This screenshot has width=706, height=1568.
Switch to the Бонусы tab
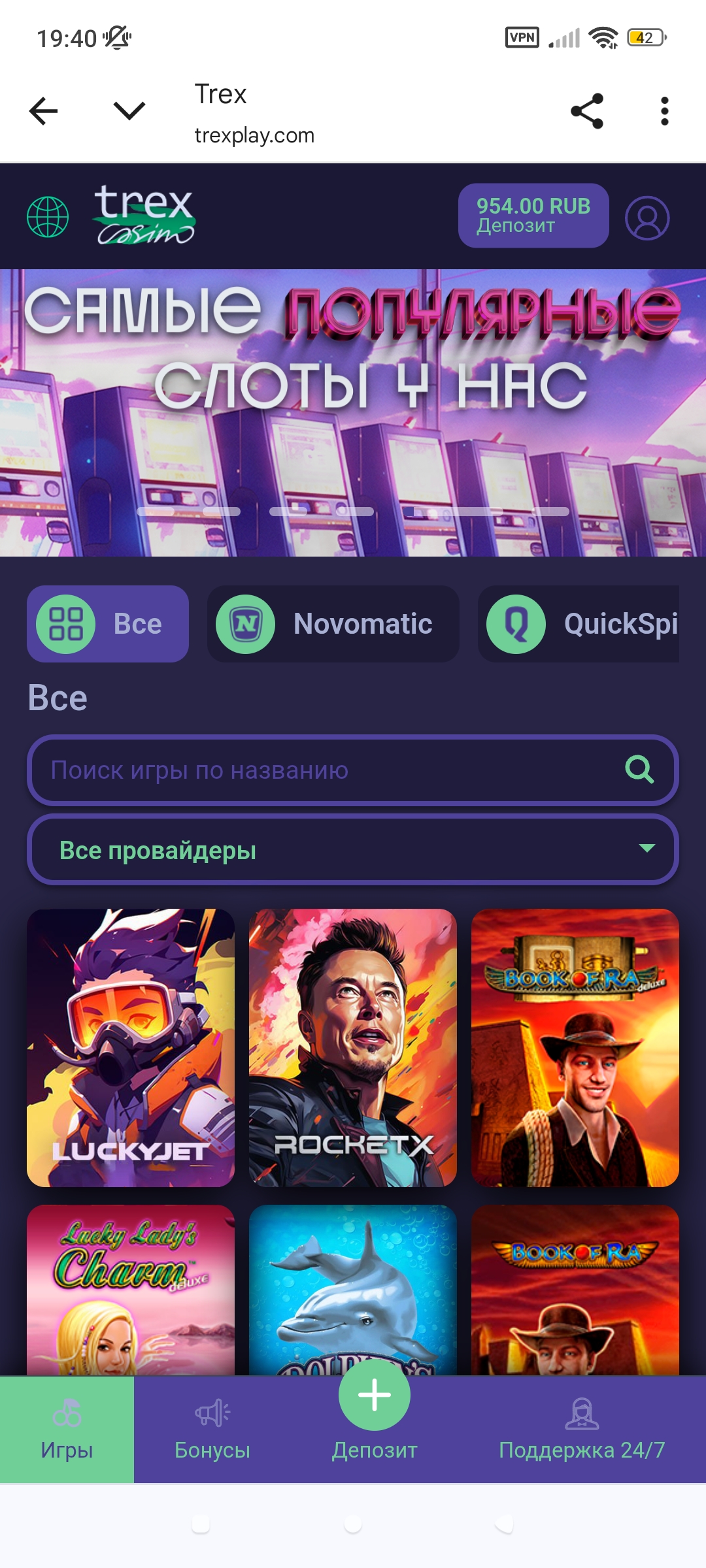click(x=212, y=1430)
